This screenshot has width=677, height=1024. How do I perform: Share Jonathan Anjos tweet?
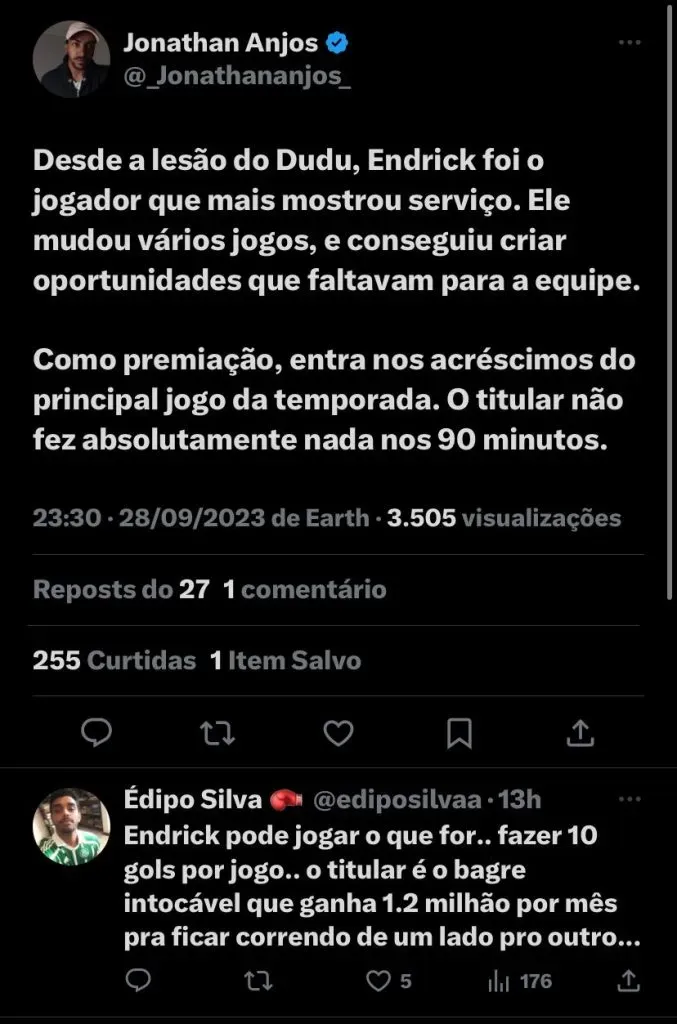(x=580, y=734)
